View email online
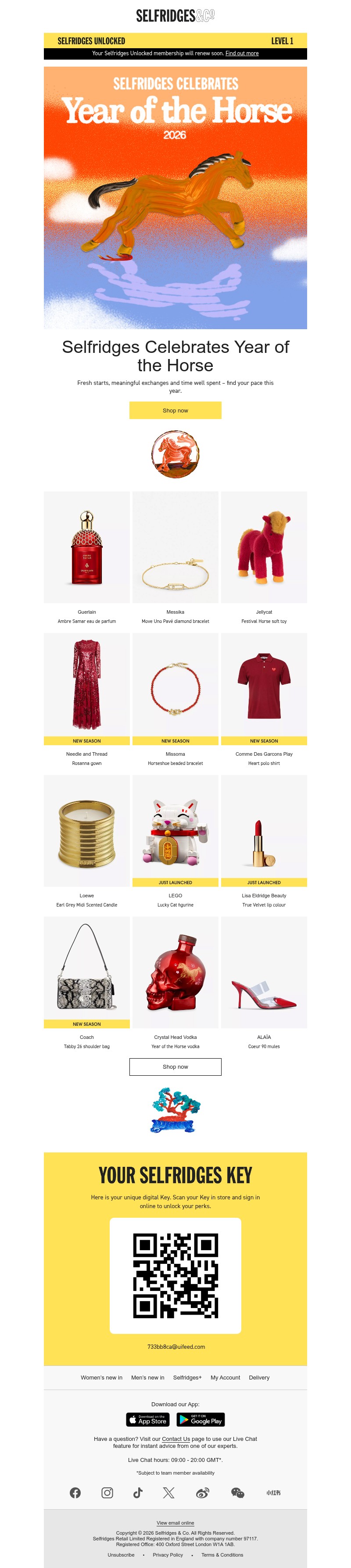 175,1523
